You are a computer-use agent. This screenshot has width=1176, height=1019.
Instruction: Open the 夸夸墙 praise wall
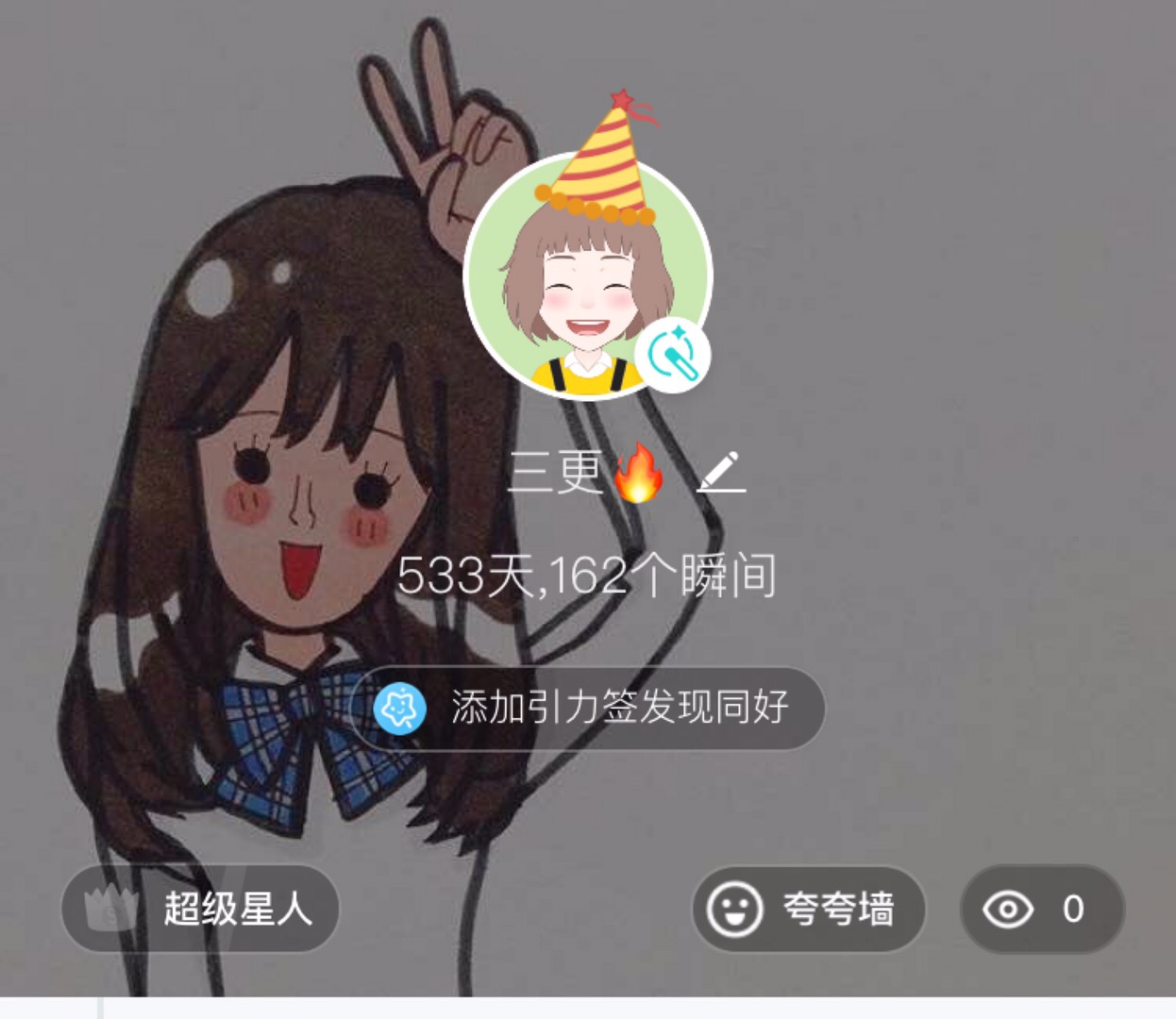[808, 910]
